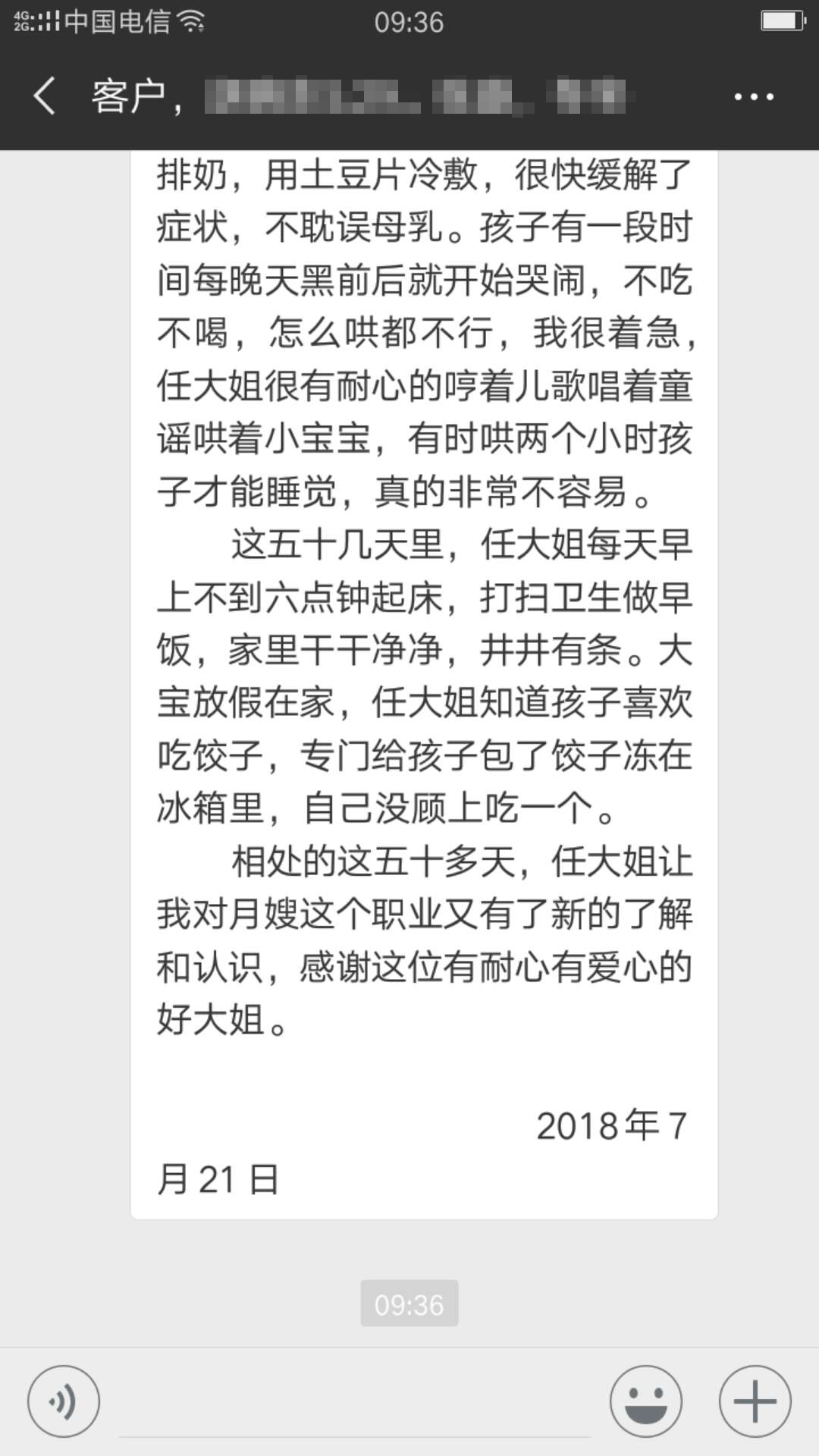Open the long message dated 2018年7月21日

tap(424, 682)
